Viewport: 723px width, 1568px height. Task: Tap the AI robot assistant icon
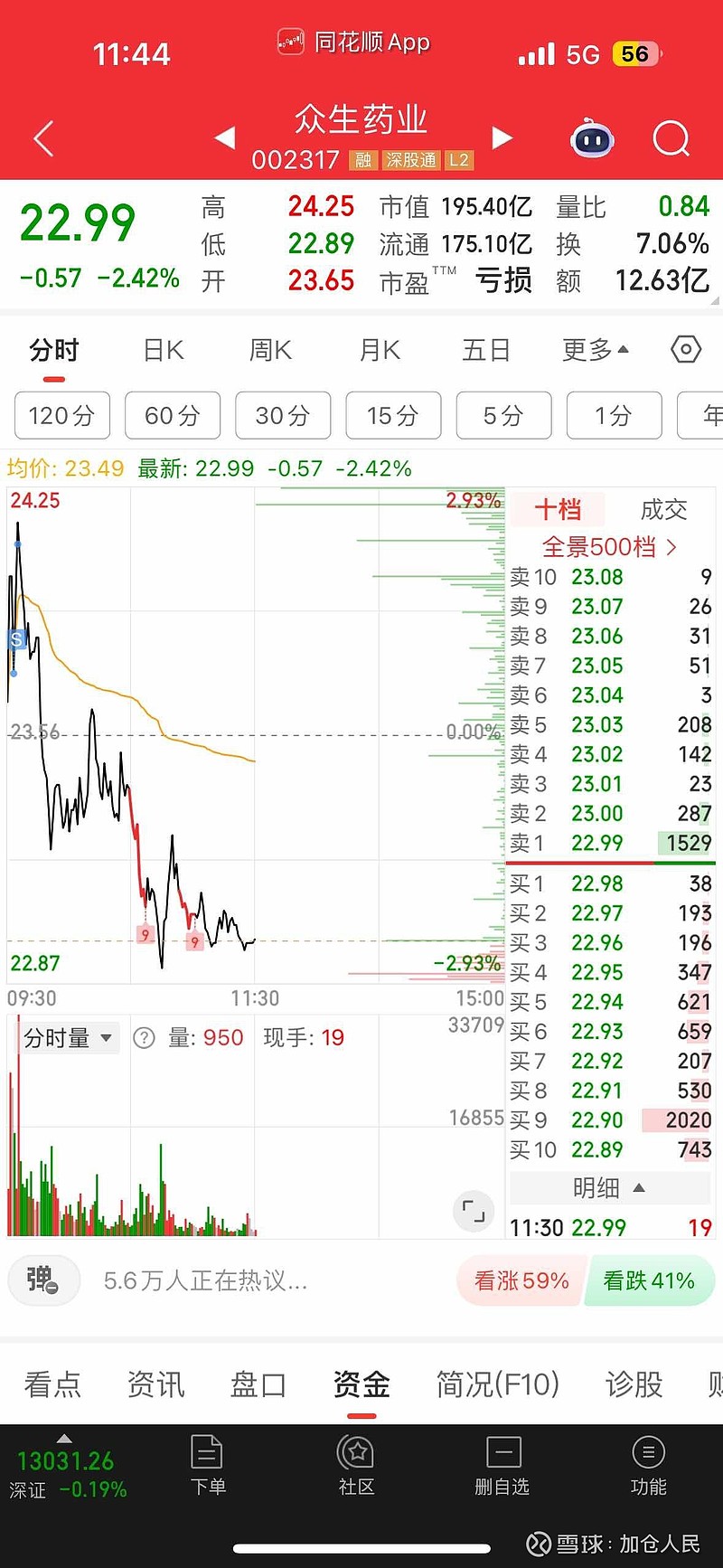[x=594, y=137]
